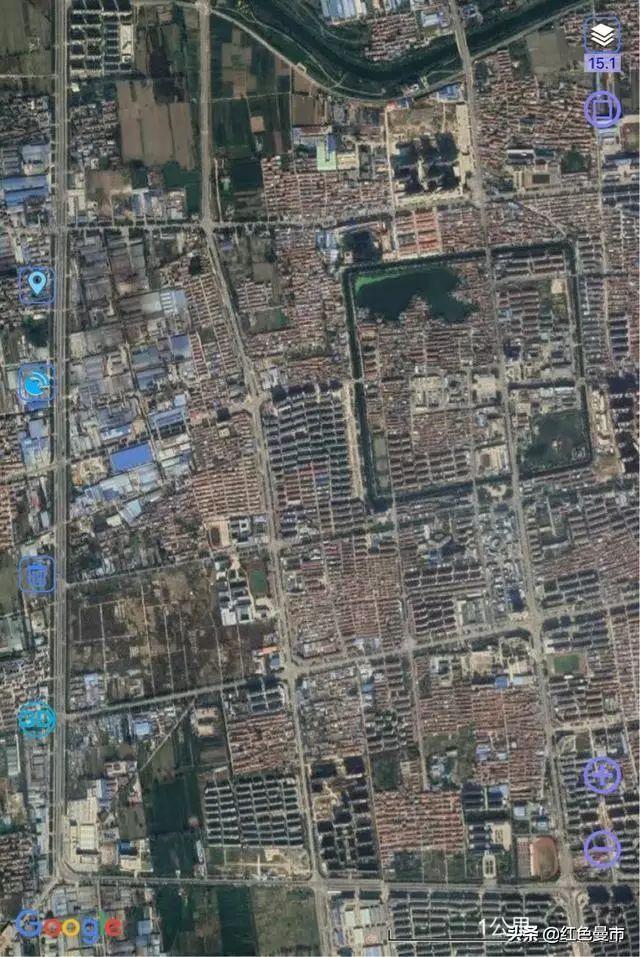Open the round radar-style tool icon
640x957 pixels.
click(x=37, y=383)
